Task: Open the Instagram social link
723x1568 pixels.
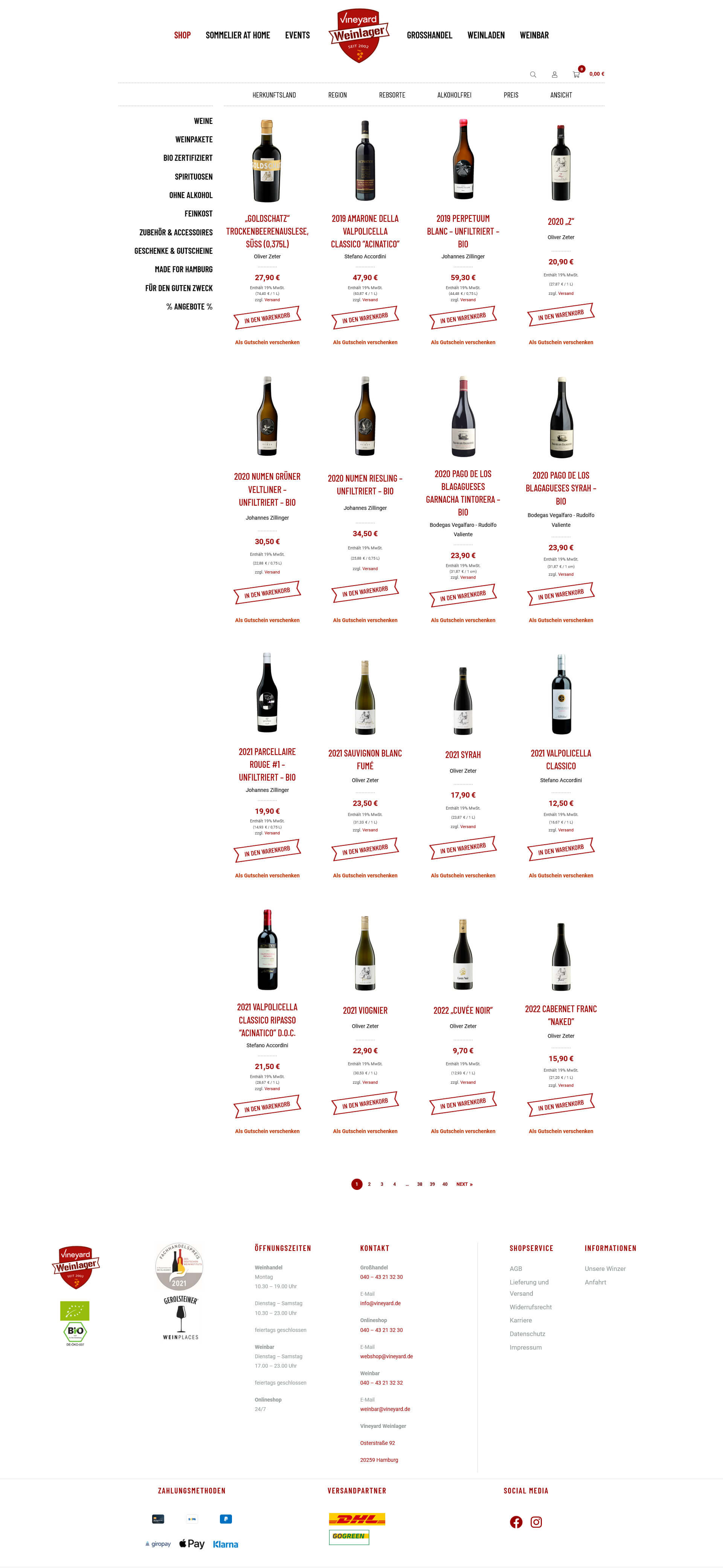Action: (x=536, y=1522)
